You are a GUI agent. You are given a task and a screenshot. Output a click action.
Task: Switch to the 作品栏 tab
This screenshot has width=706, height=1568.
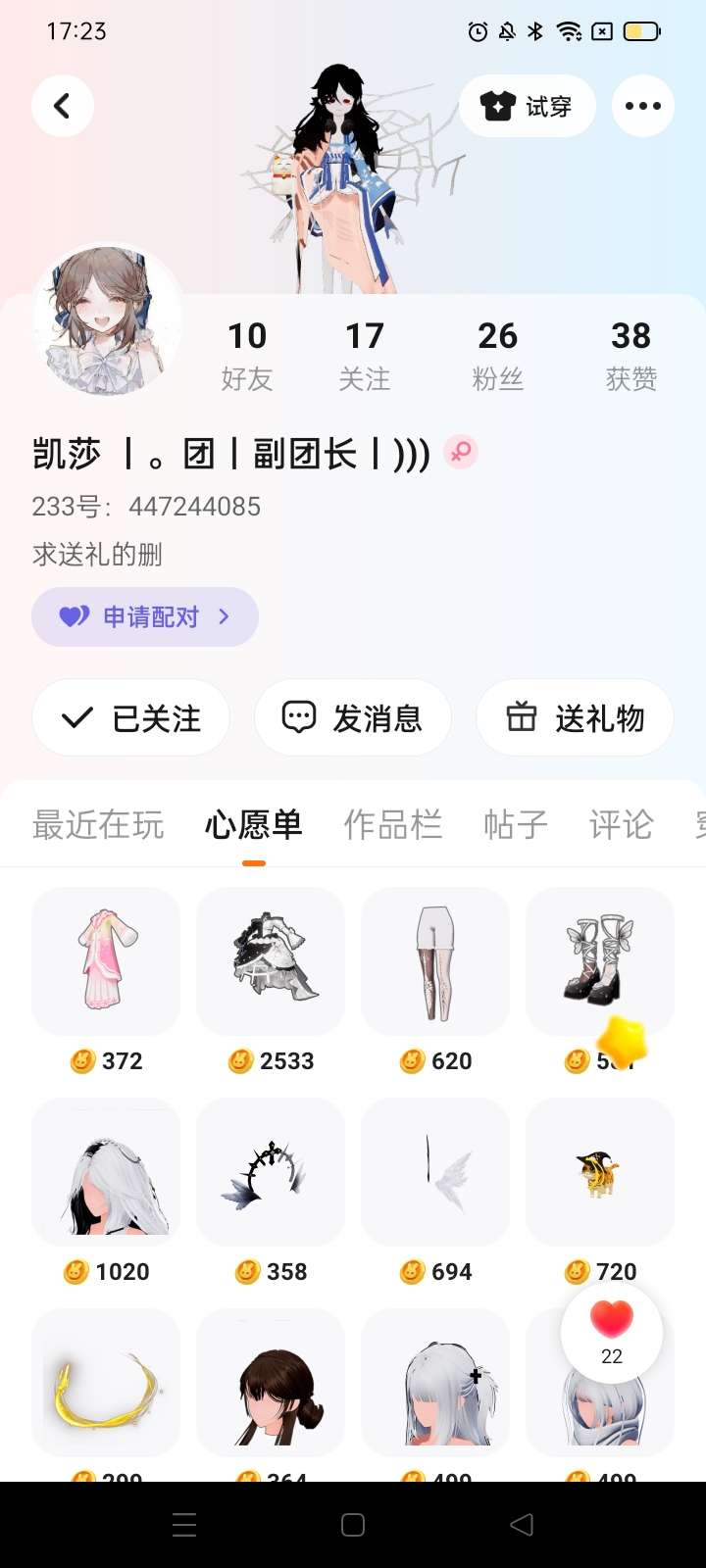point(392,825)
